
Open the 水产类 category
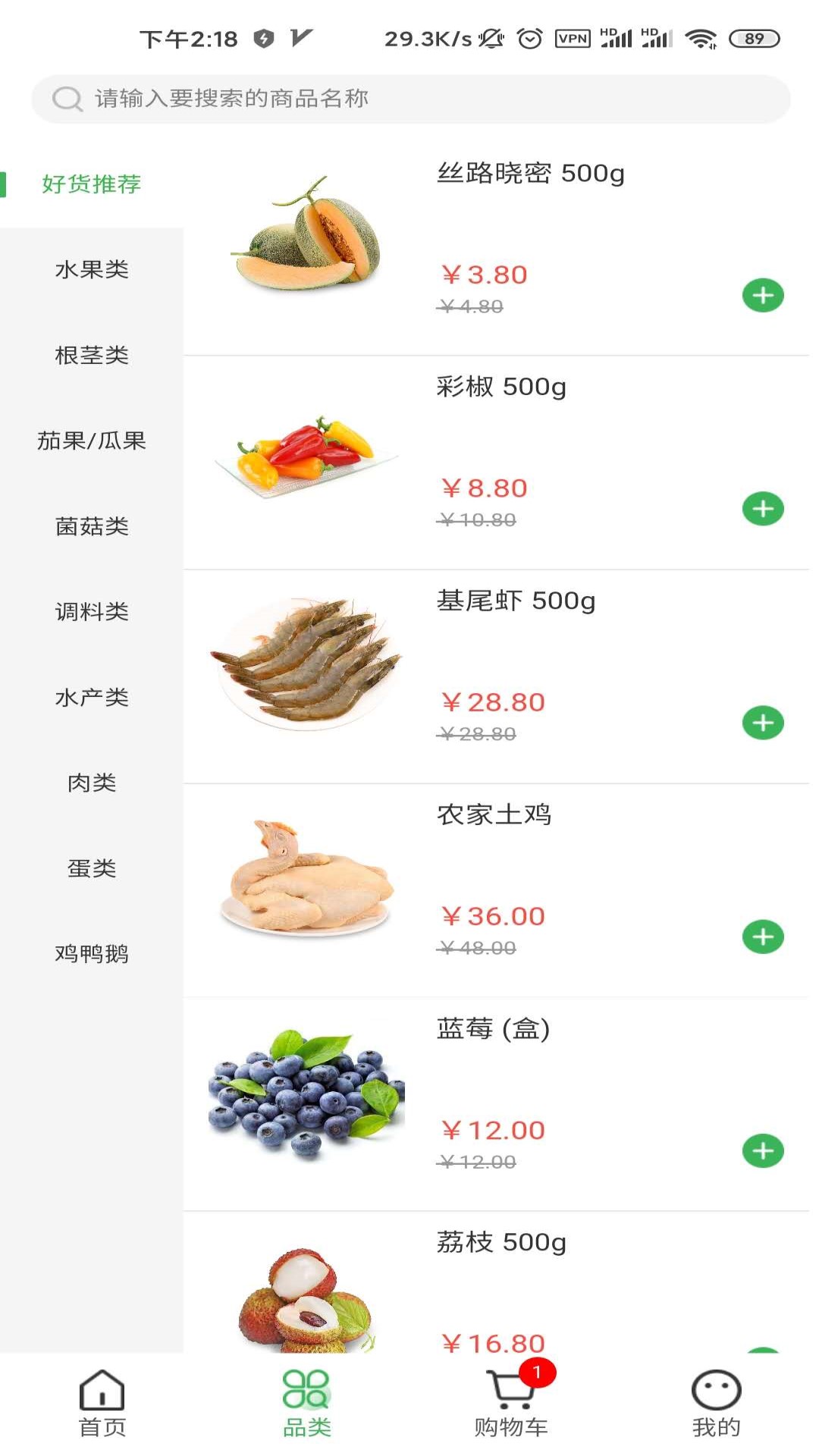click(92, 697)
